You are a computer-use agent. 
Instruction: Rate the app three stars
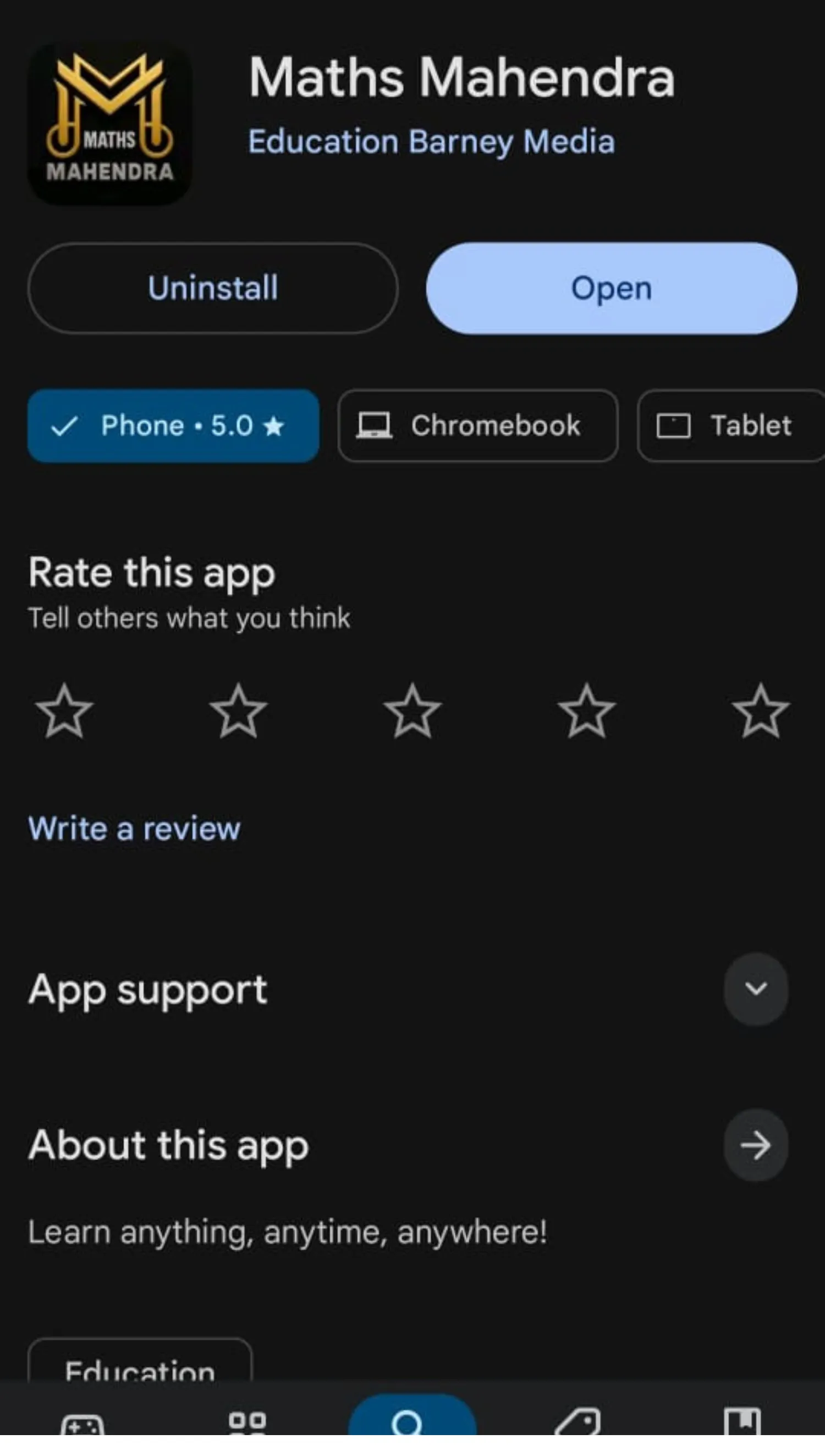(413, 712)
